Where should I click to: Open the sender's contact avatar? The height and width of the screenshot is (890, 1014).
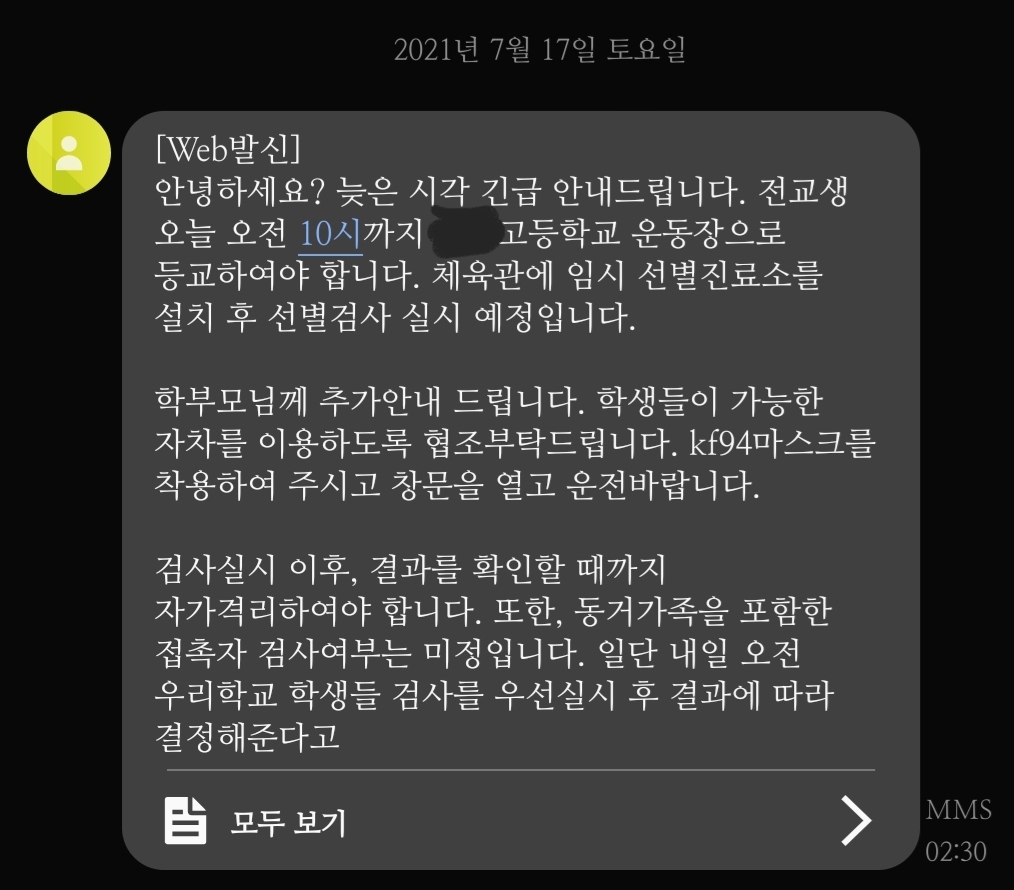(x=68, y=152)
